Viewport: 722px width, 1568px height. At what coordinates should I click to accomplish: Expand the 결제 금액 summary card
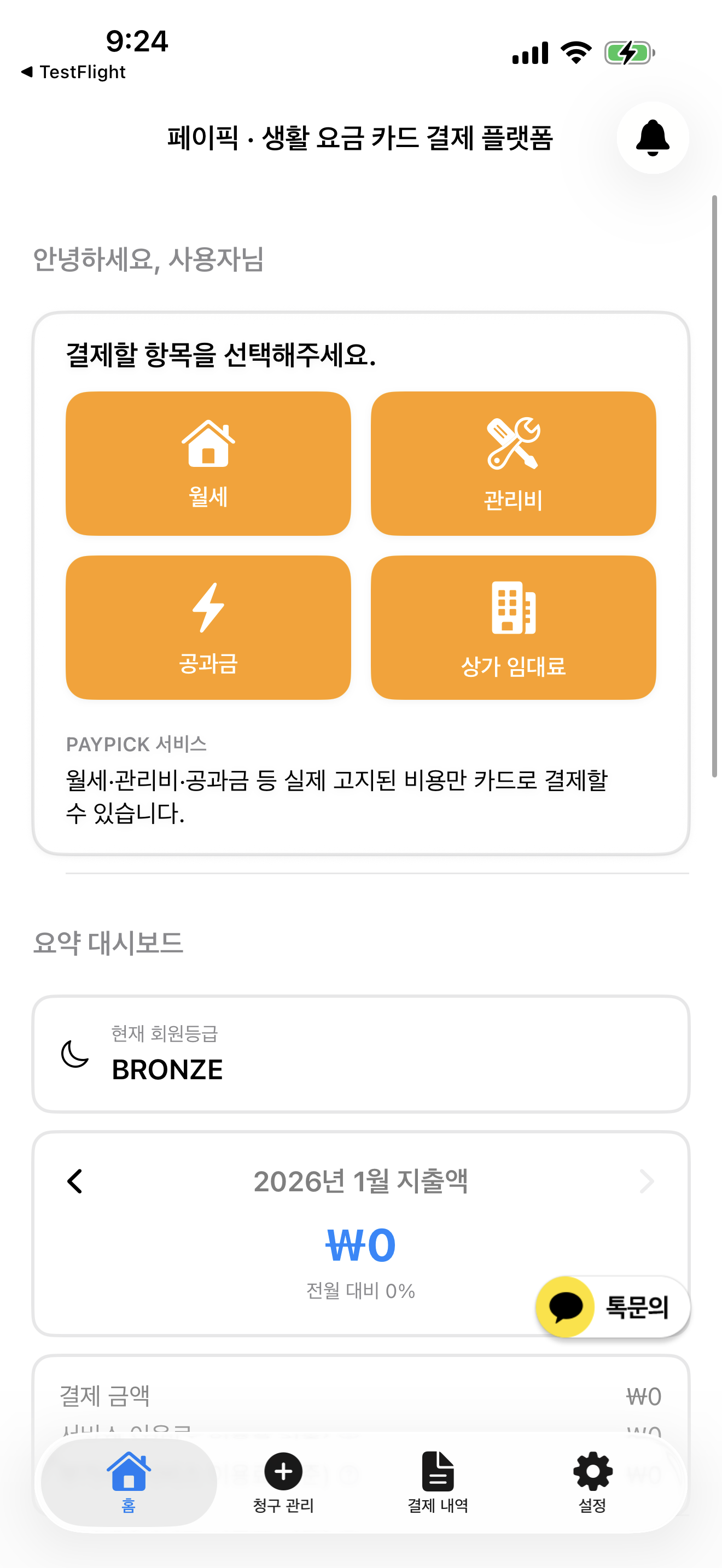tap(361, 1397)
